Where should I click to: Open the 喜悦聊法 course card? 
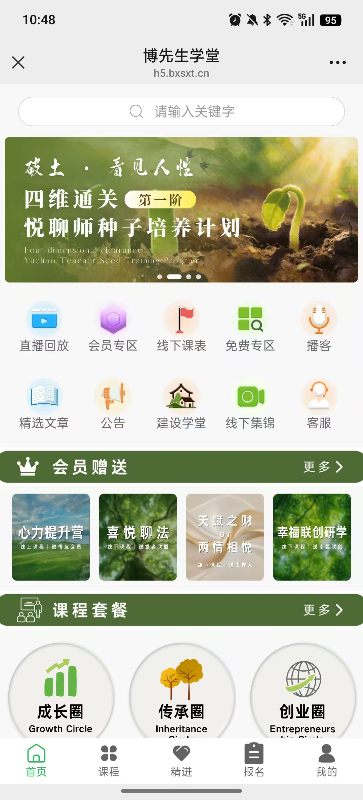point(138,537)
